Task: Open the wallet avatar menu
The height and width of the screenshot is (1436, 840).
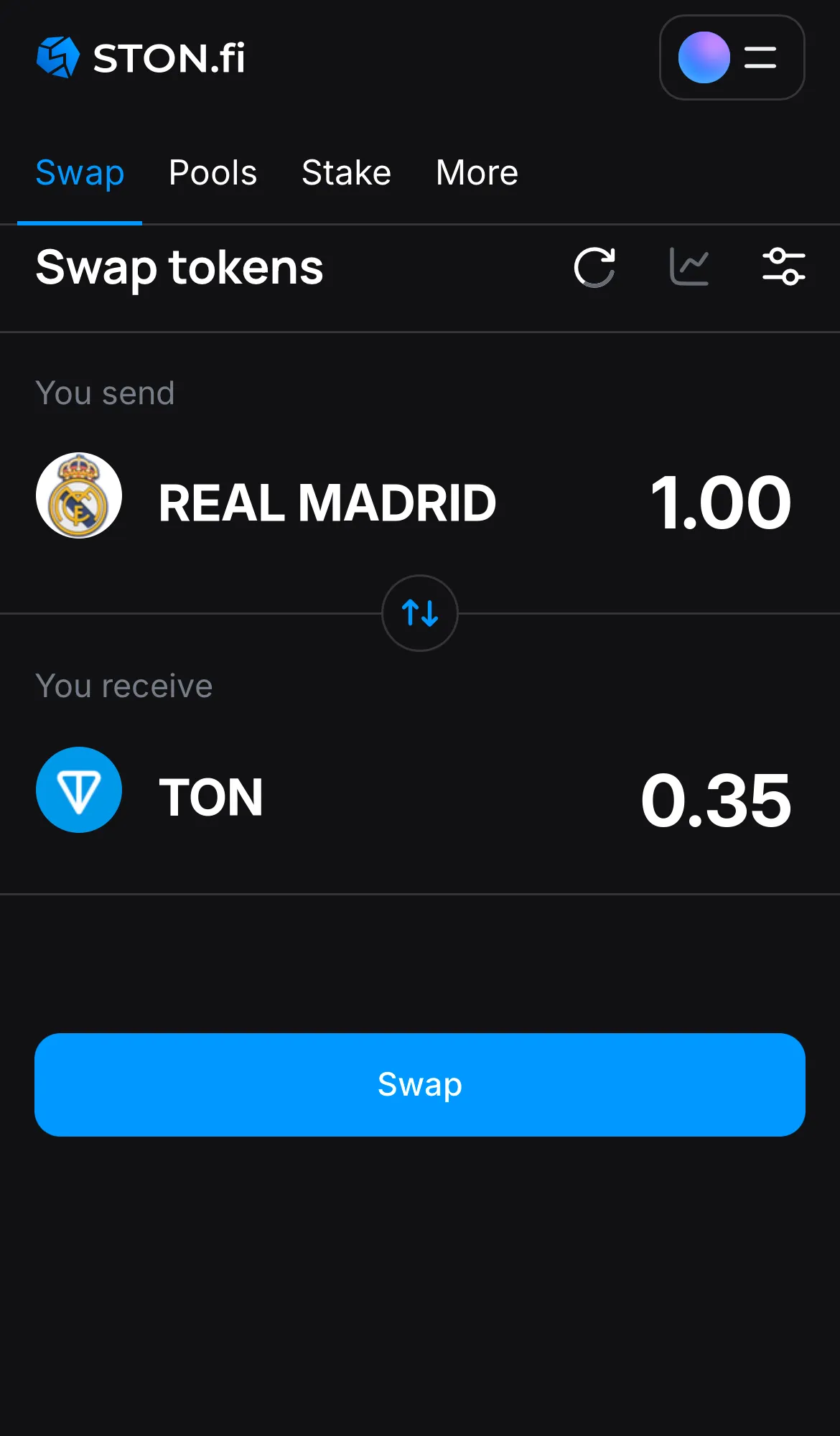Action: point(704,57)
